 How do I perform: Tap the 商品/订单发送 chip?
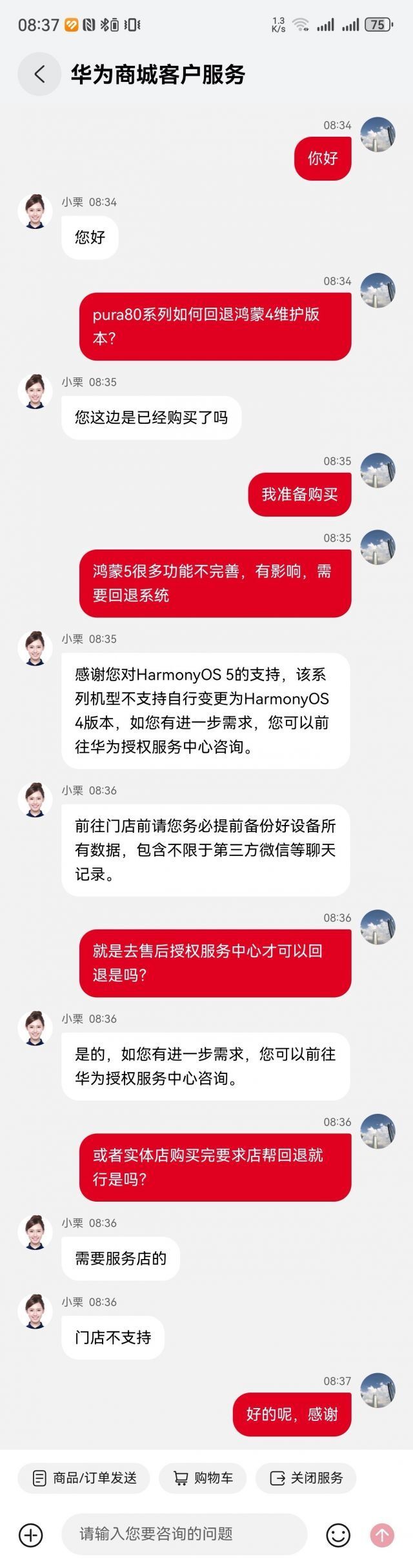(84, 1478)
